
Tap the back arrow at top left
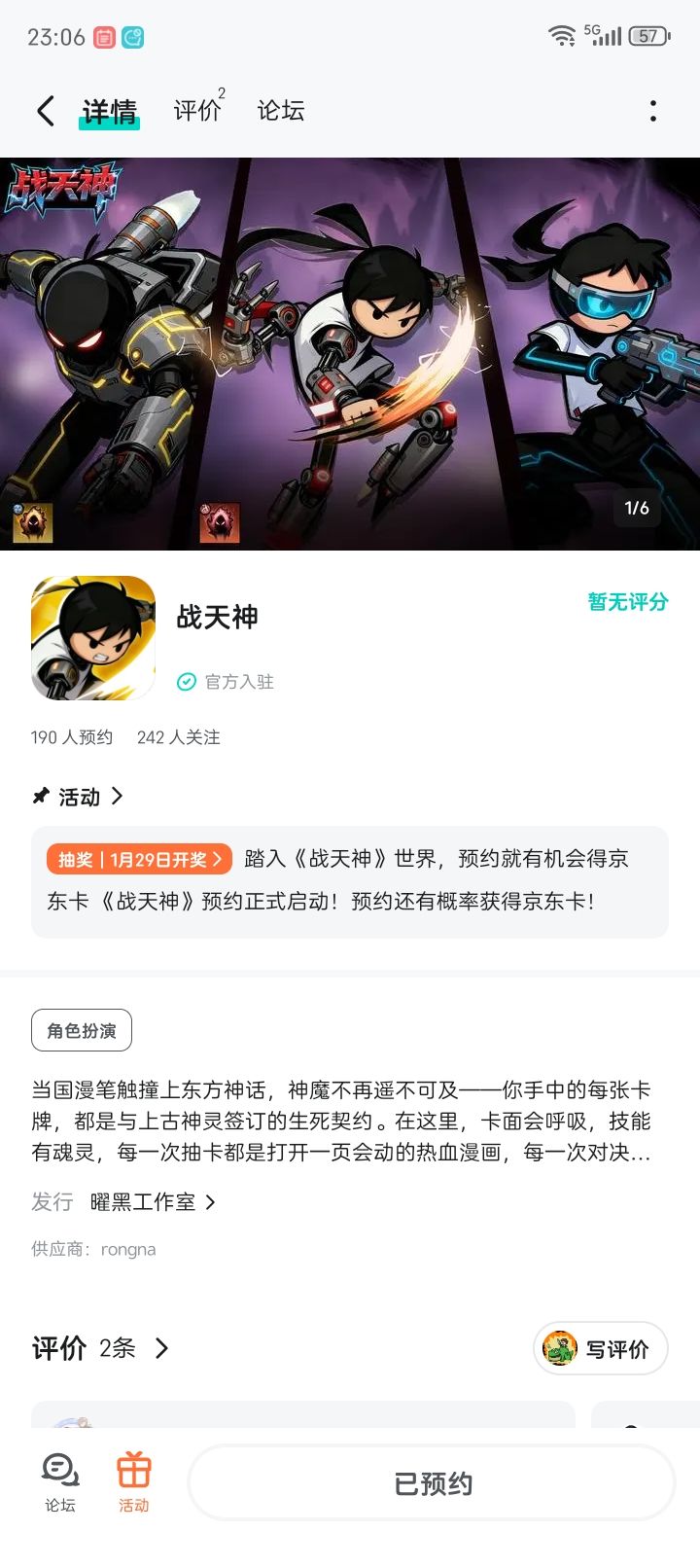(44, 111)
